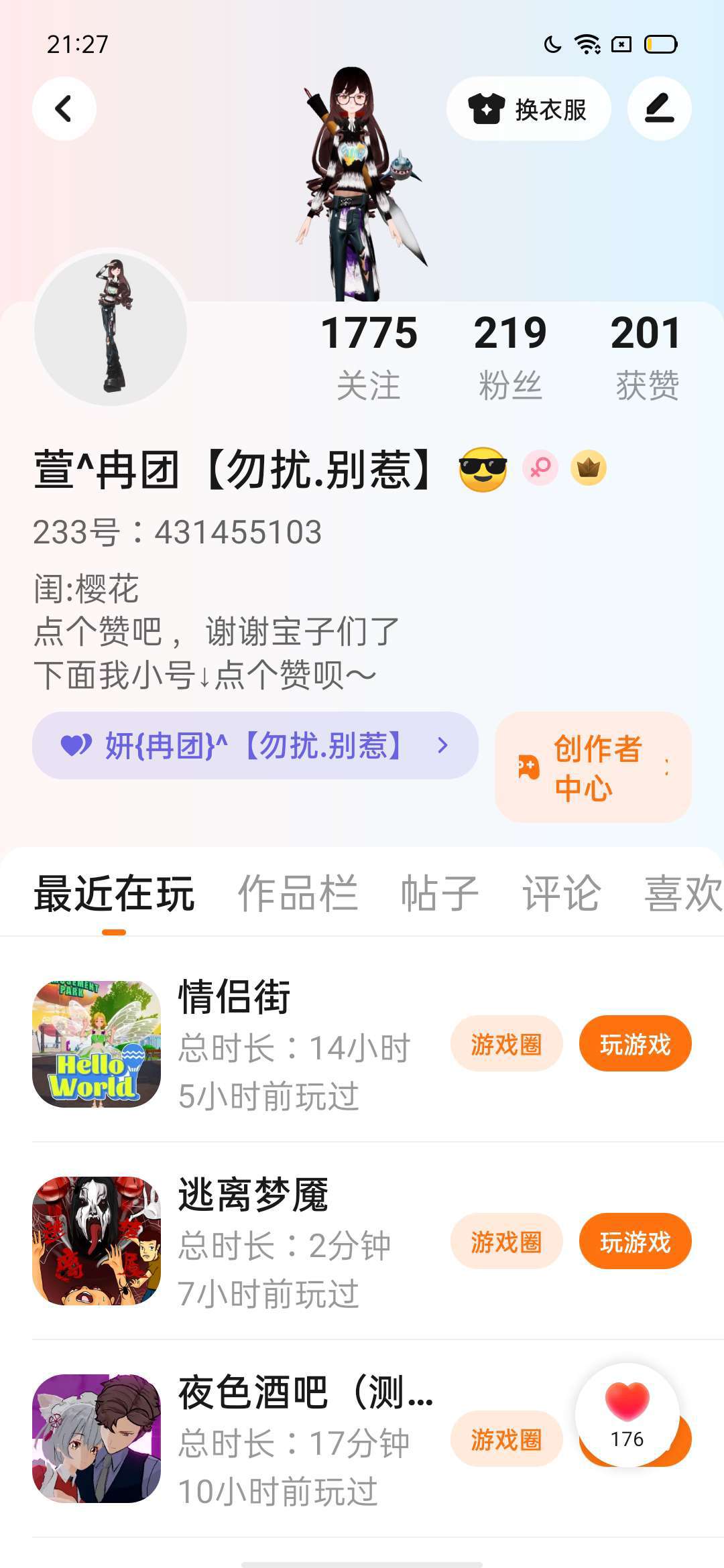This screenshot has width=724, height=1568.
Task: Select the 最近在玩 tab
Action: tap(114, 893)
